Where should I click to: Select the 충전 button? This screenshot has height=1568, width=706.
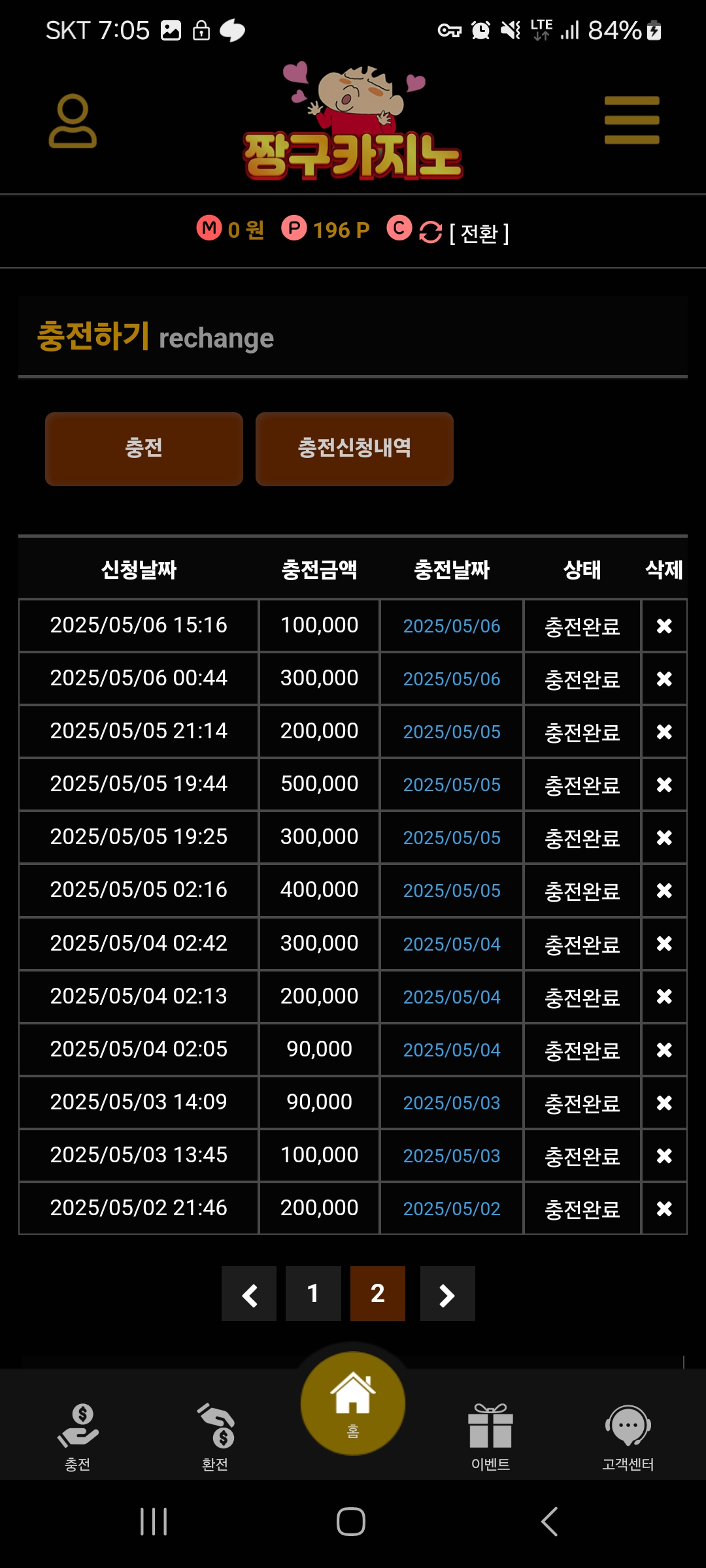144,449
